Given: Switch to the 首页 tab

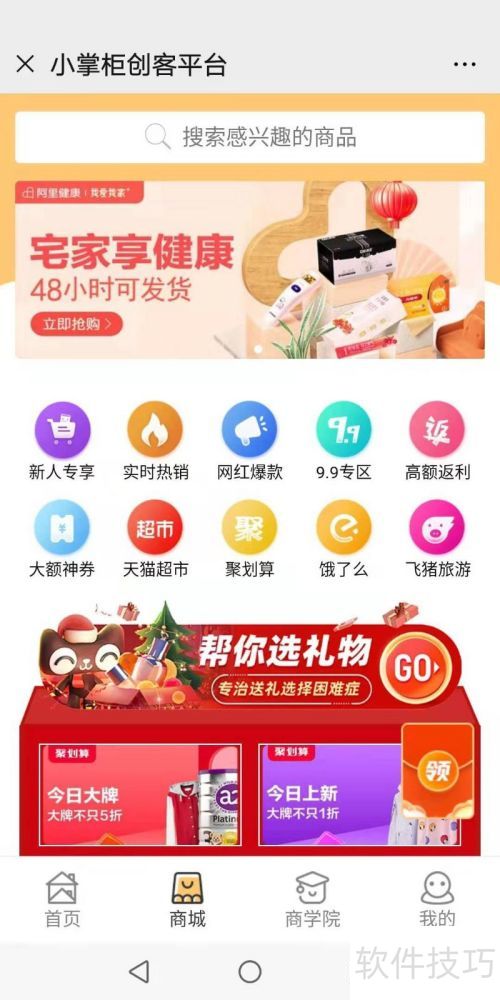Looking at the screenshot, I should click(x=62, y=899).
